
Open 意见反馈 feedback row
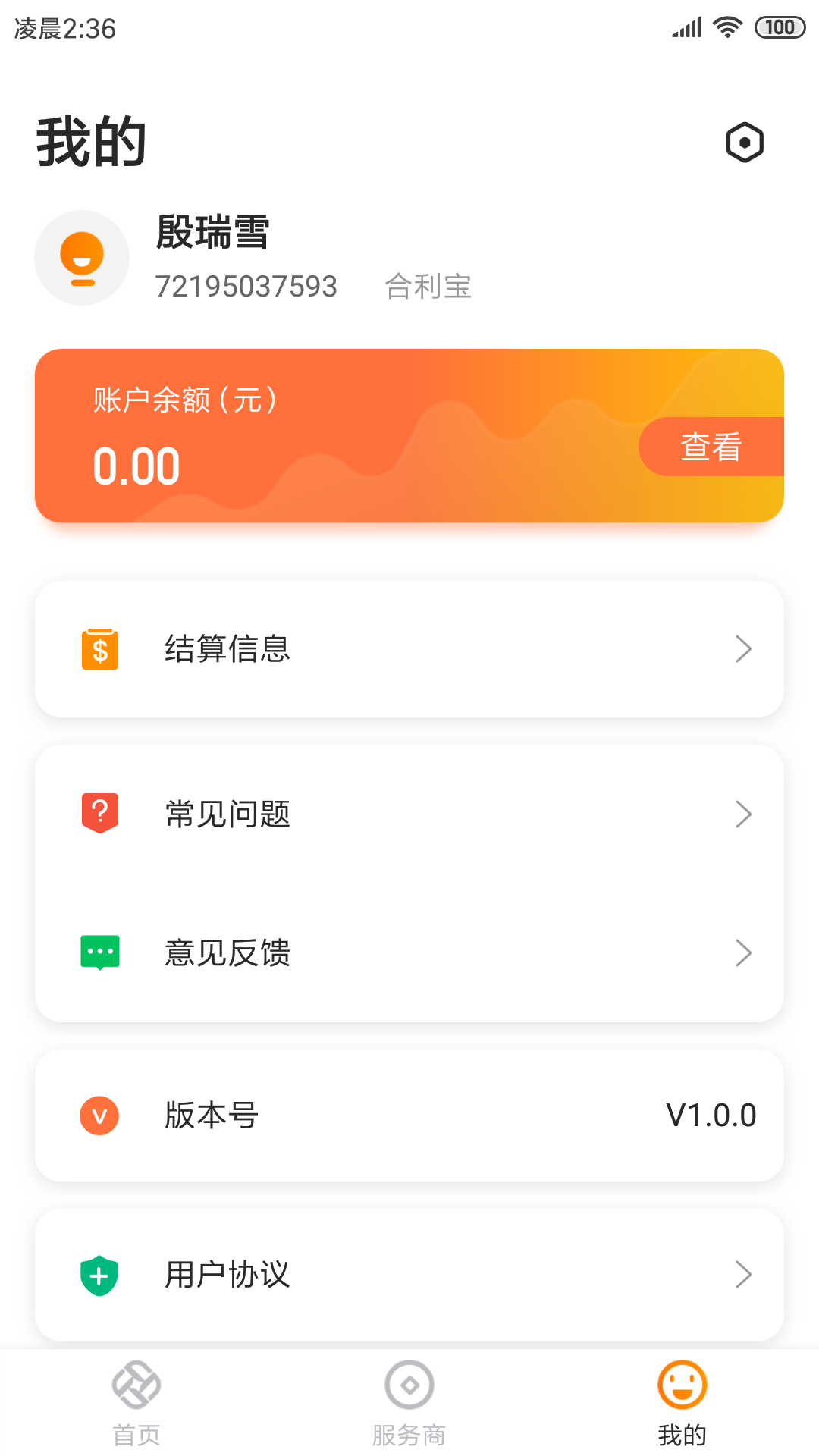(409, 953)
